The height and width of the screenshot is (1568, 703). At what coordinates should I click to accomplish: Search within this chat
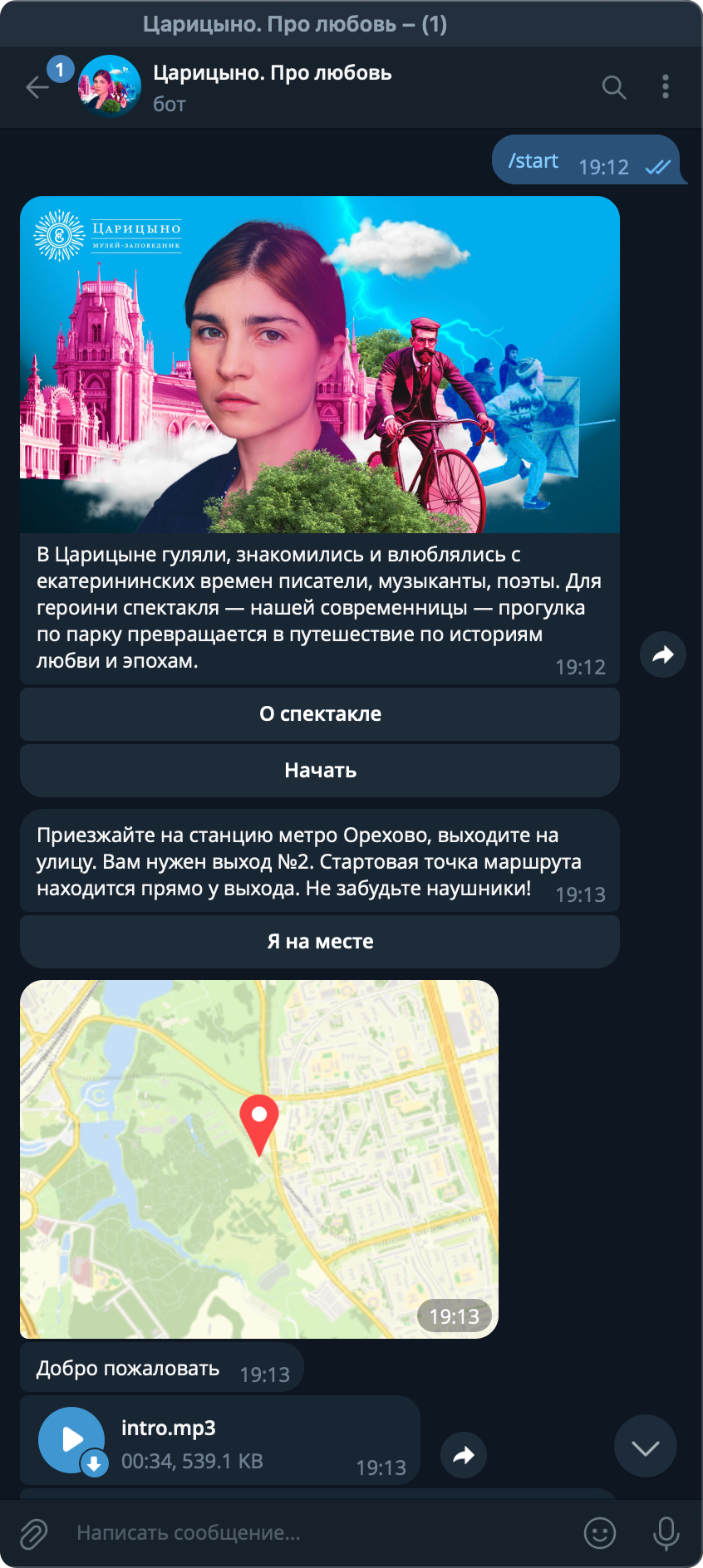click(613, 86)
